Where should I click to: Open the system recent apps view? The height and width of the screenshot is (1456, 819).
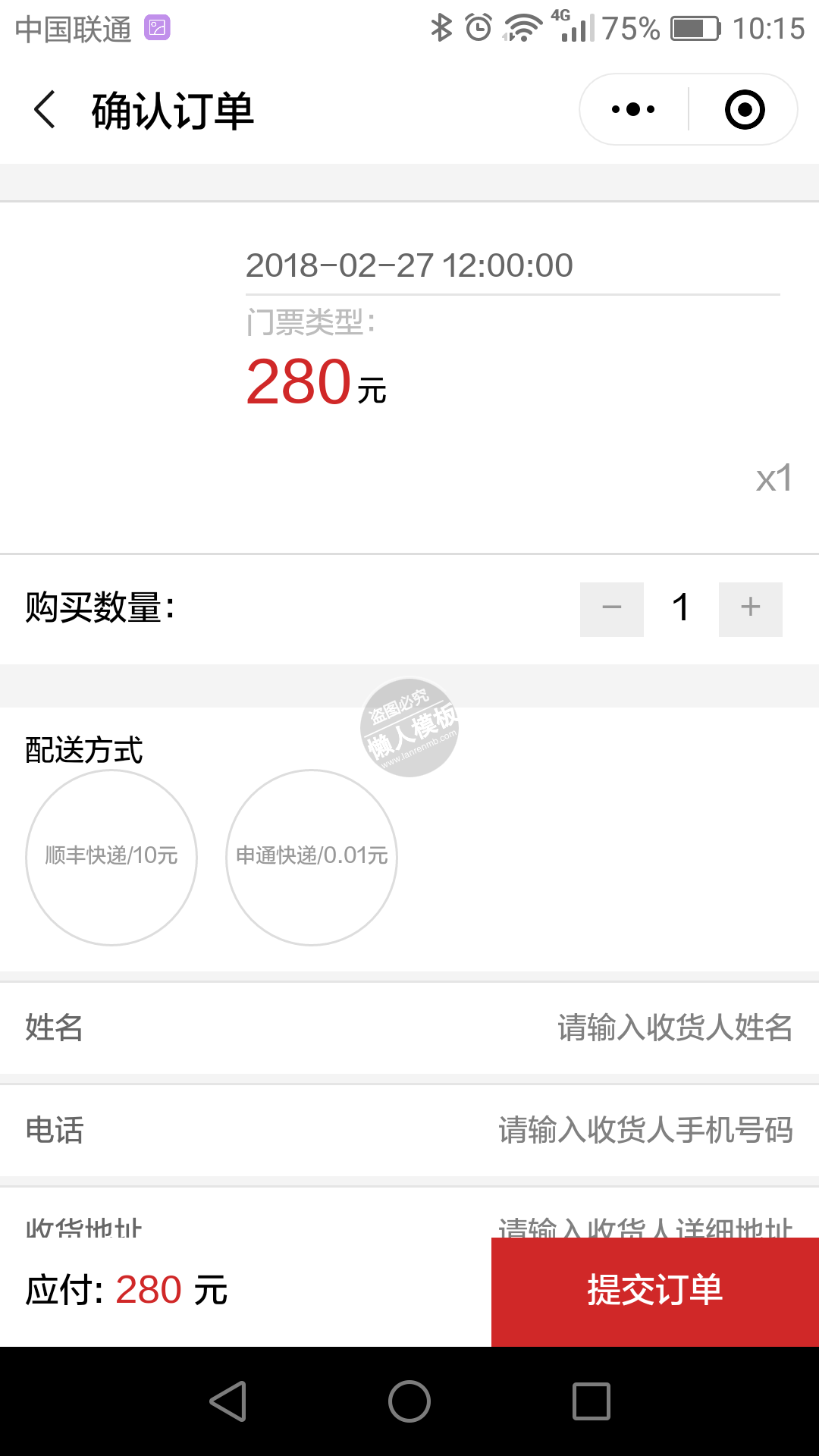[591, 1401]
